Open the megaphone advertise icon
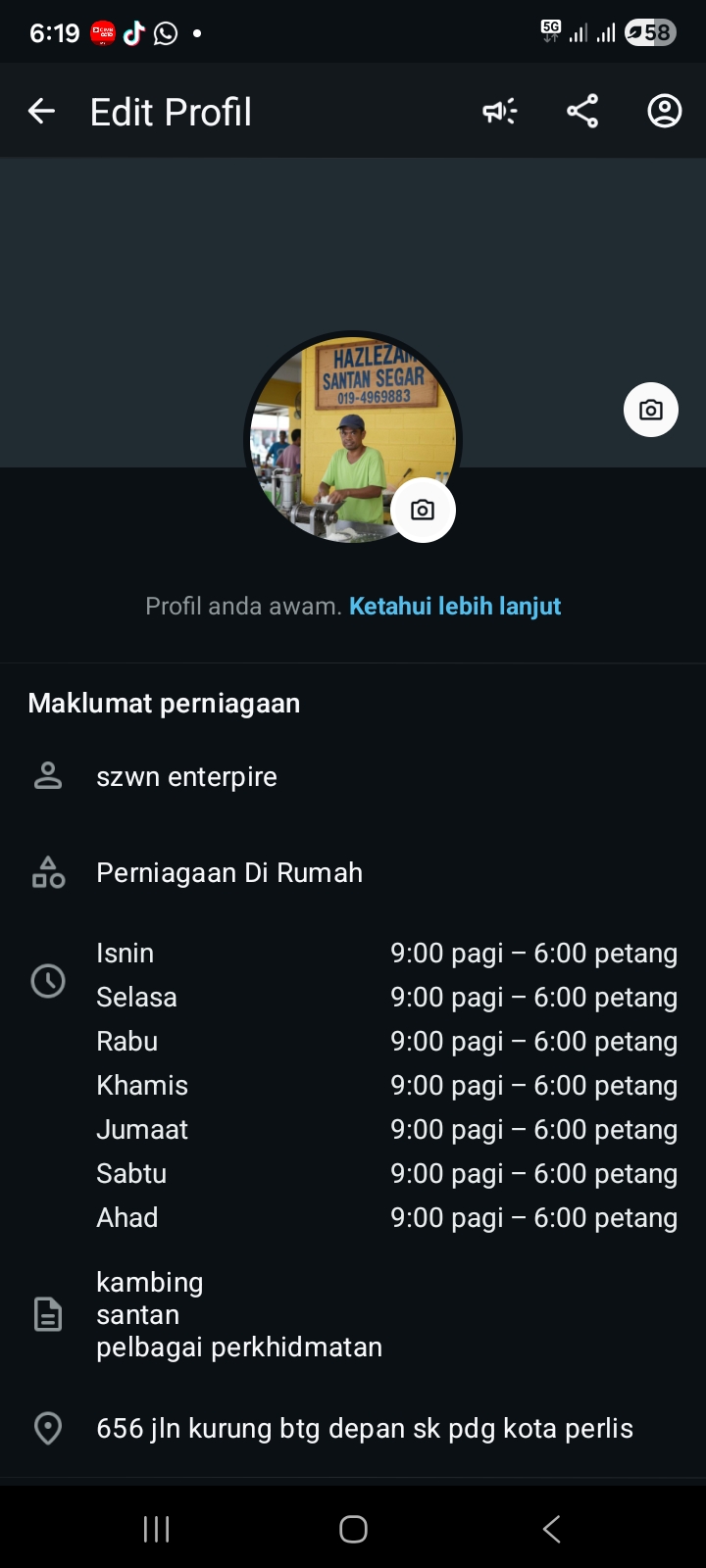This screenshot has width=706, height=1568. [x=500, y=112]
